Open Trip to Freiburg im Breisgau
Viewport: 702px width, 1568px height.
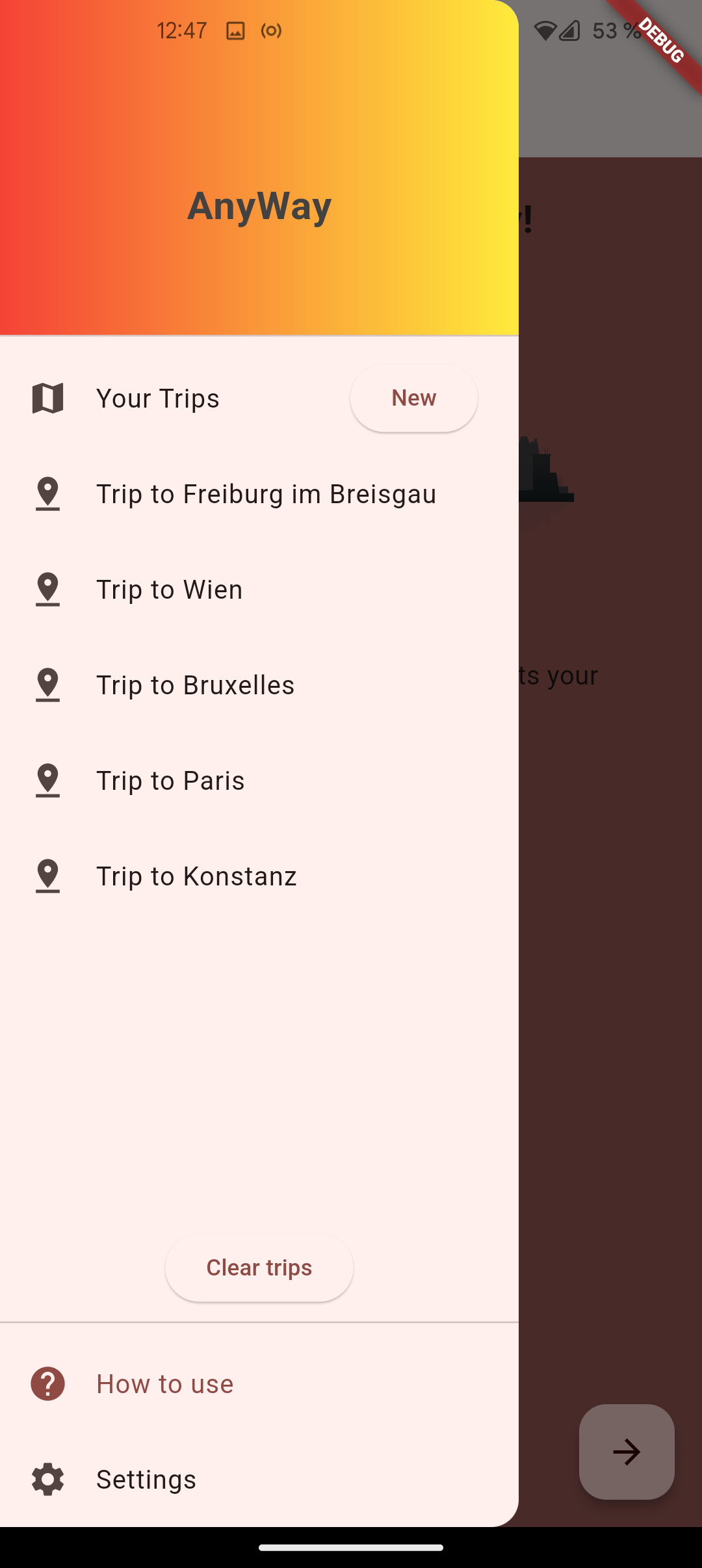pyautogui.click(x=259, y=494)
